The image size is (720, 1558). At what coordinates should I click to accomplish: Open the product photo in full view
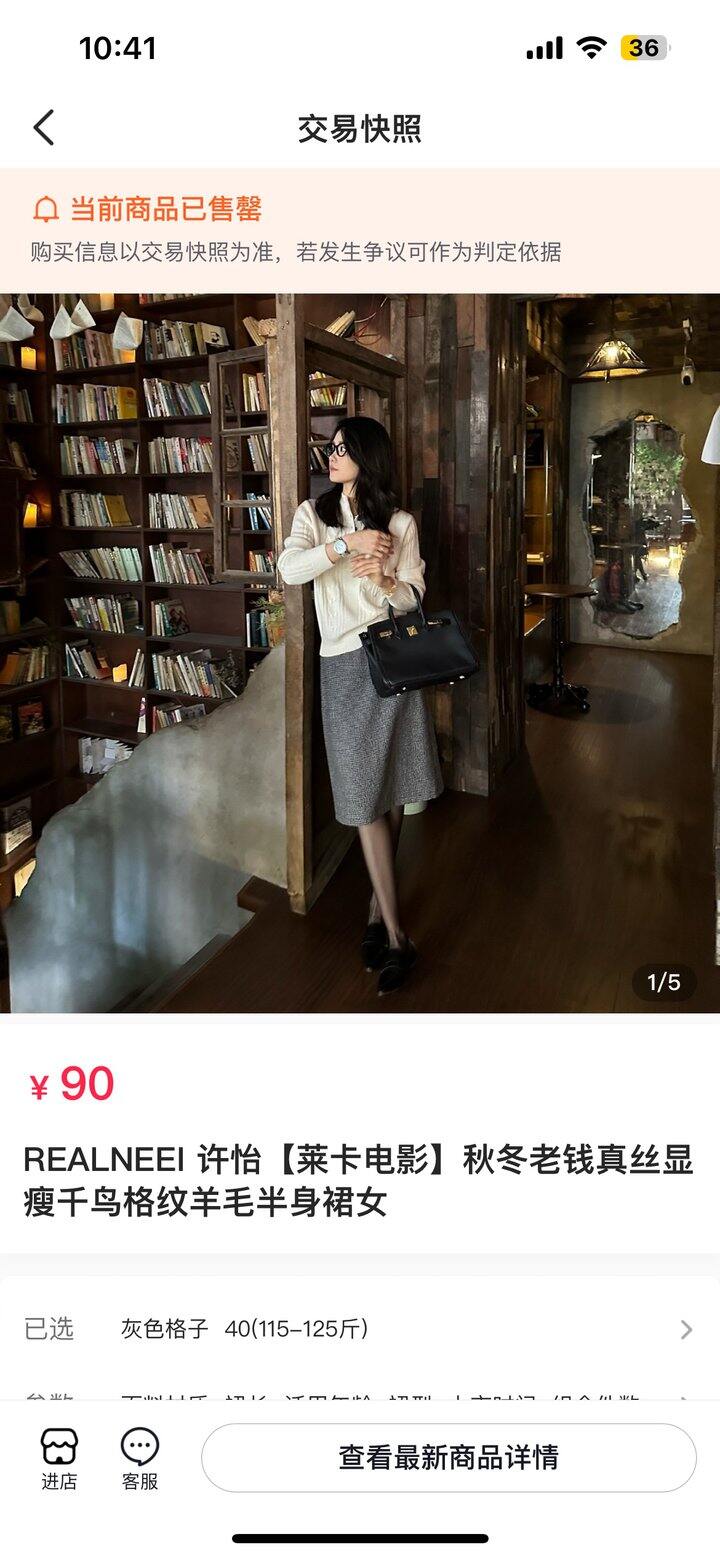coord(360,652)
